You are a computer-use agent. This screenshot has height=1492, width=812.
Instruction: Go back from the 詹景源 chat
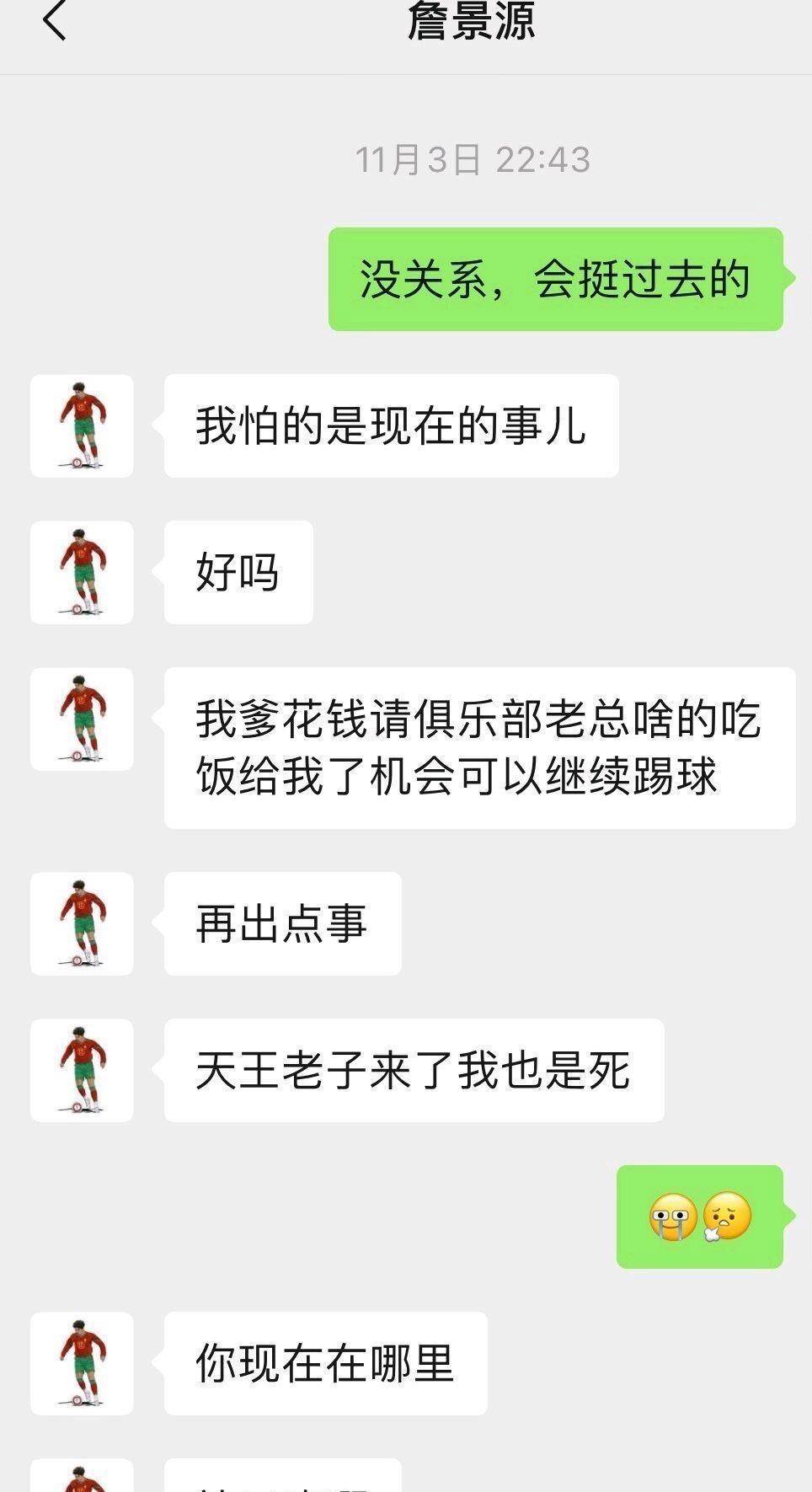tap(54, 20)
